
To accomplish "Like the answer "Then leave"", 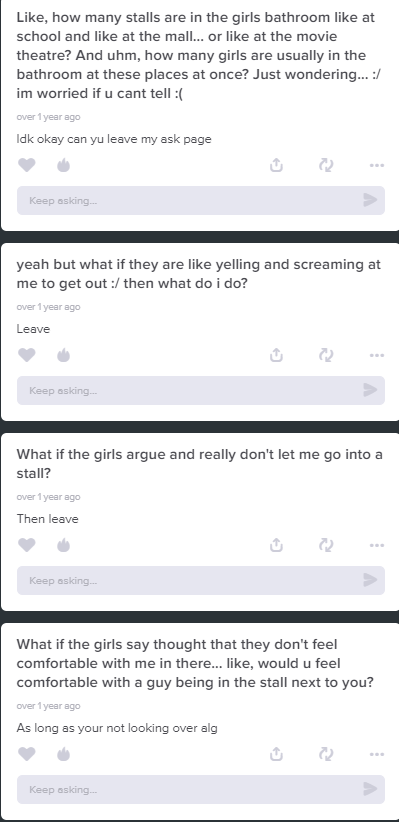I will click(27, 545).
